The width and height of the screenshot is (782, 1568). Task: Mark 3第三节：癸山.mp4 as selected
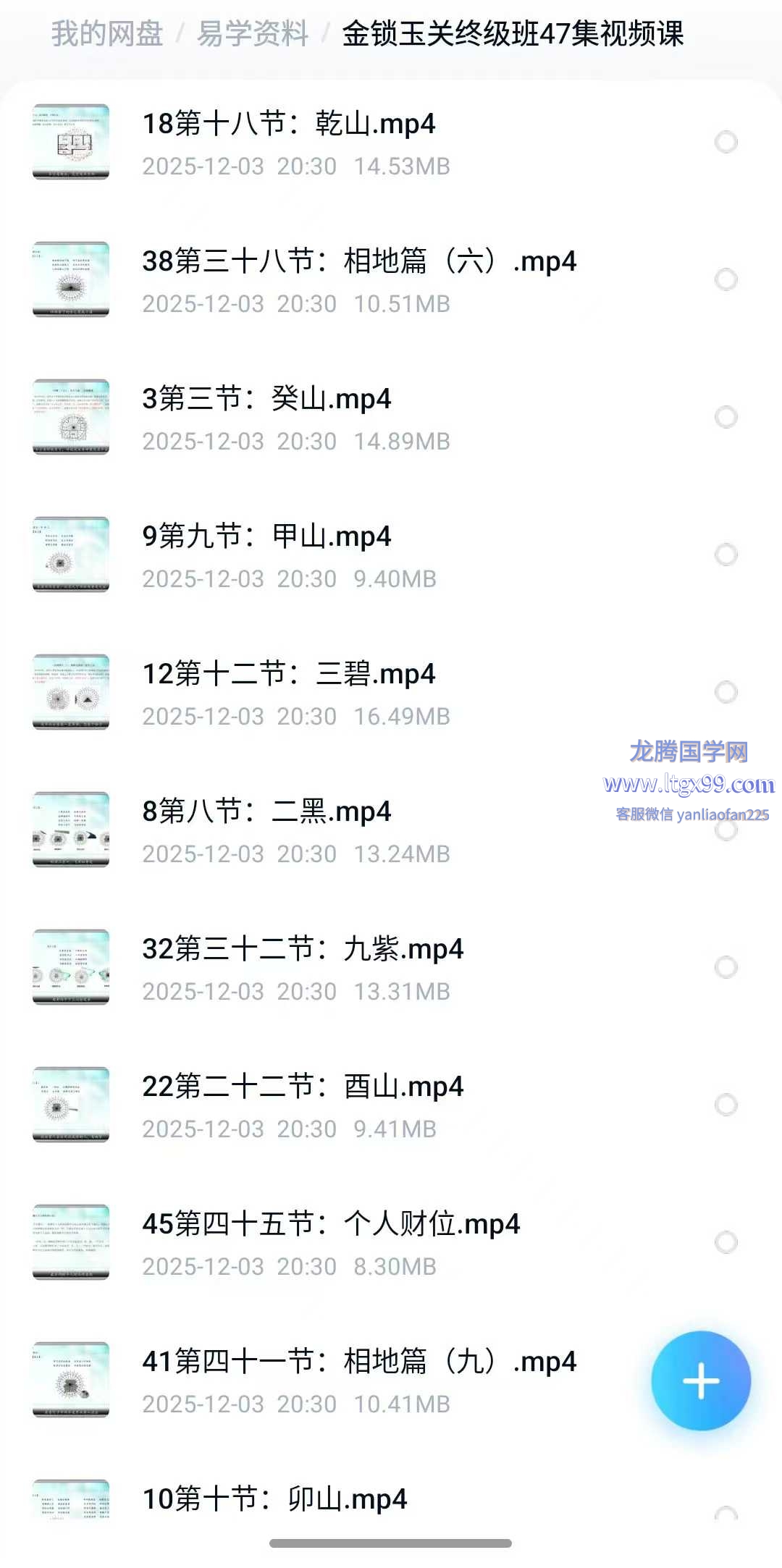(x=726, y=417)
